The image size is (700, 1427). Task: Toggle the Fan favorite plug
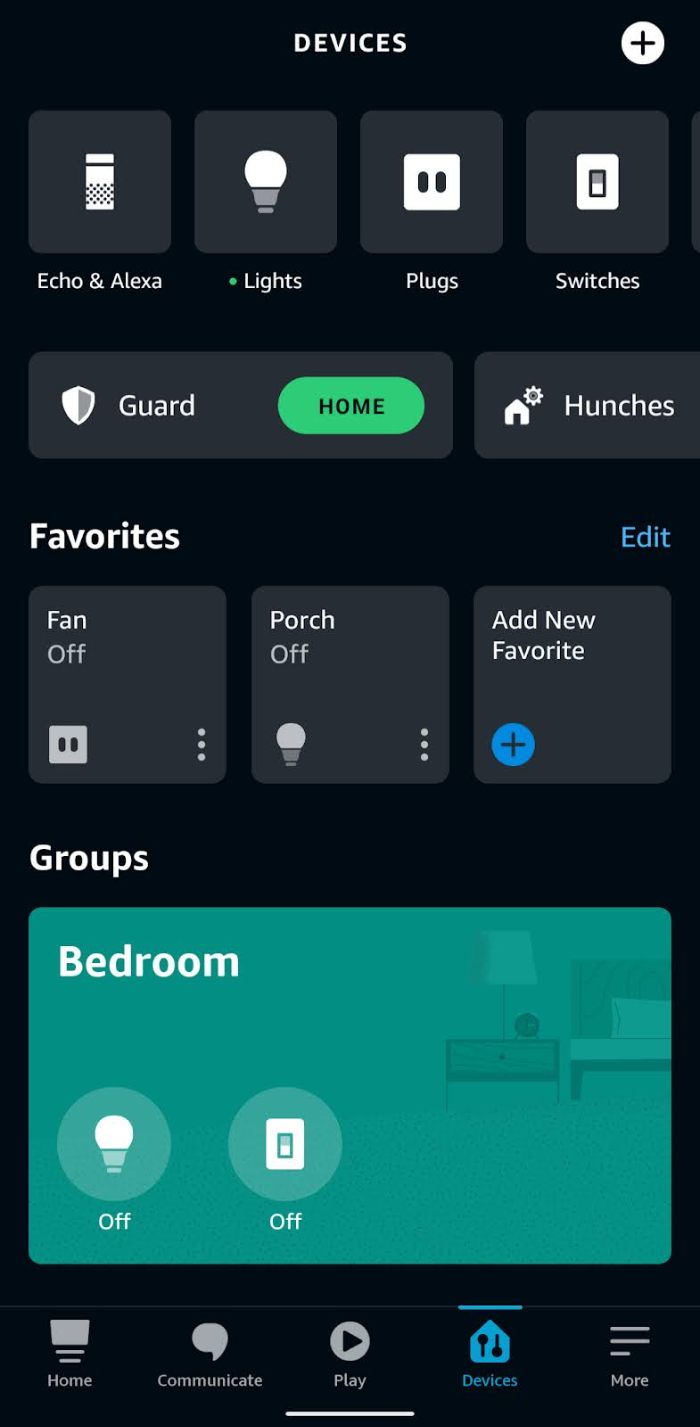coord(68,744)
